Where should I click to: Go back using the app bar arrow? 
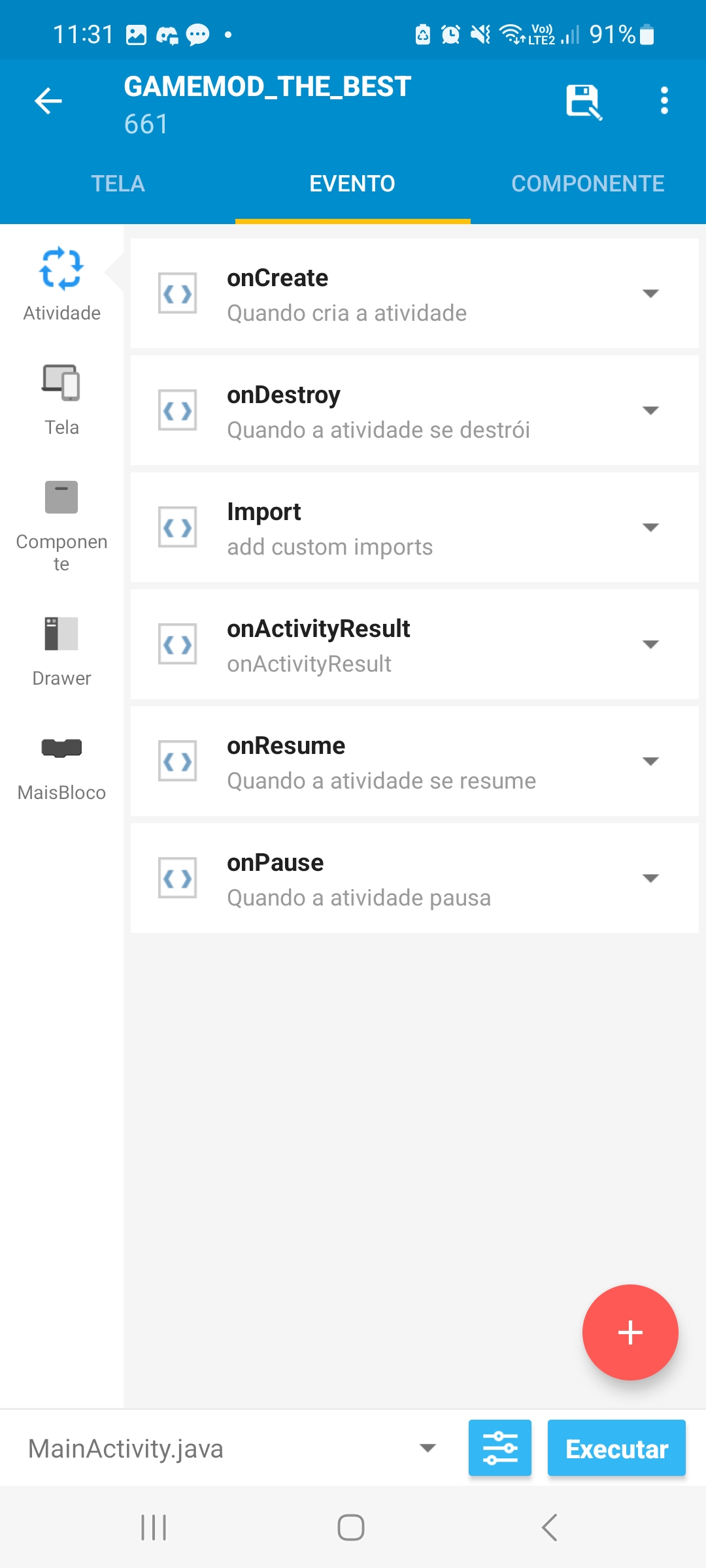tap(48, 101)
